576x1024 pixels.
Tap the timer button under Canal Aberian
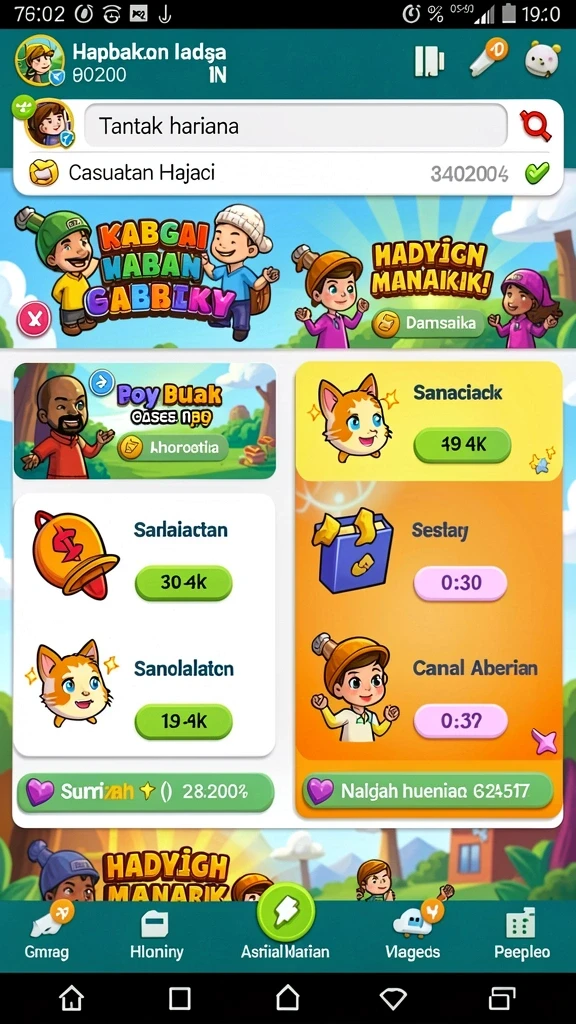pyautogui.click(x=460, y=721)
